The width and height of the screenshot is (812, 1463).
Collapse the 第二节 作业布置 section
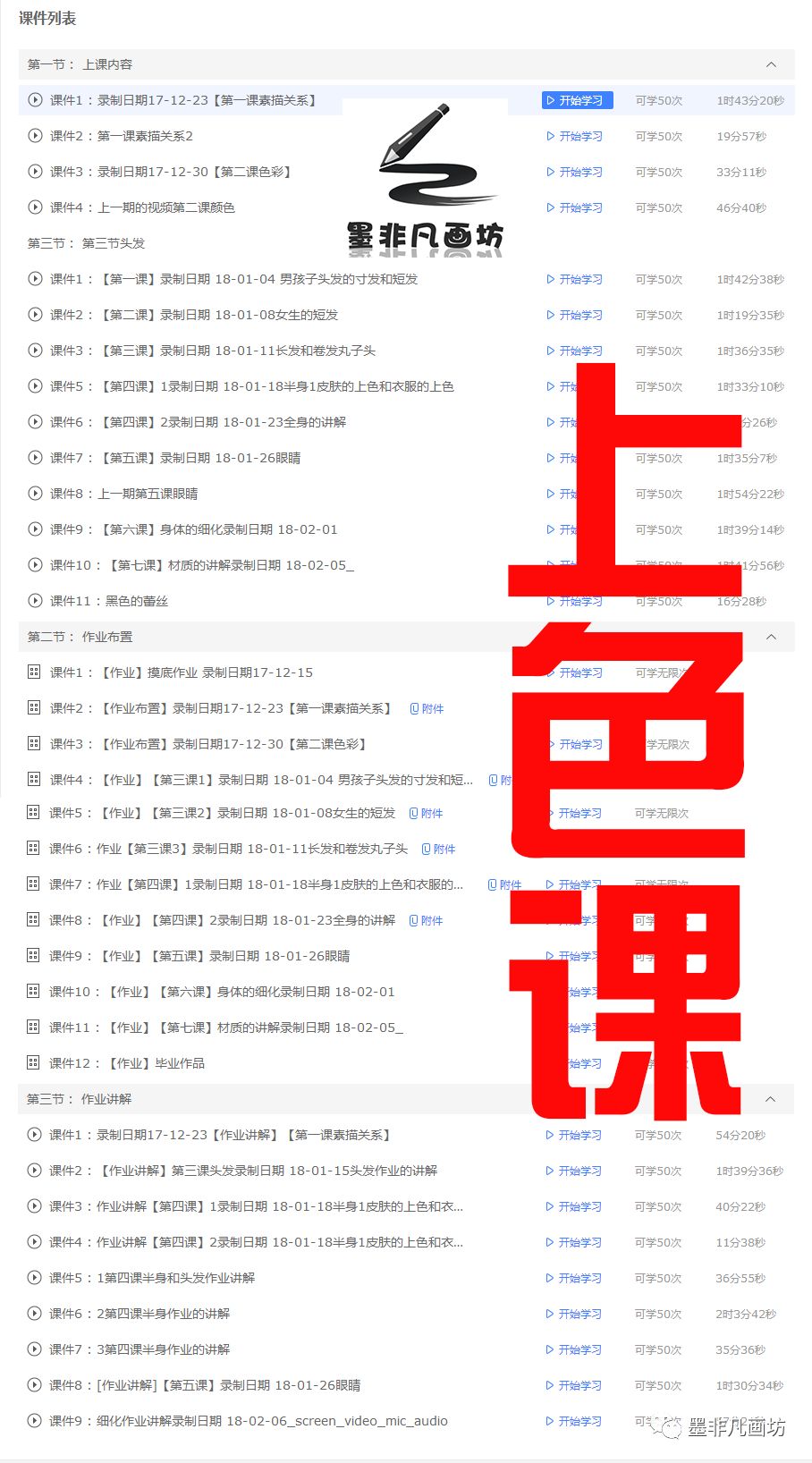[771, 637]
